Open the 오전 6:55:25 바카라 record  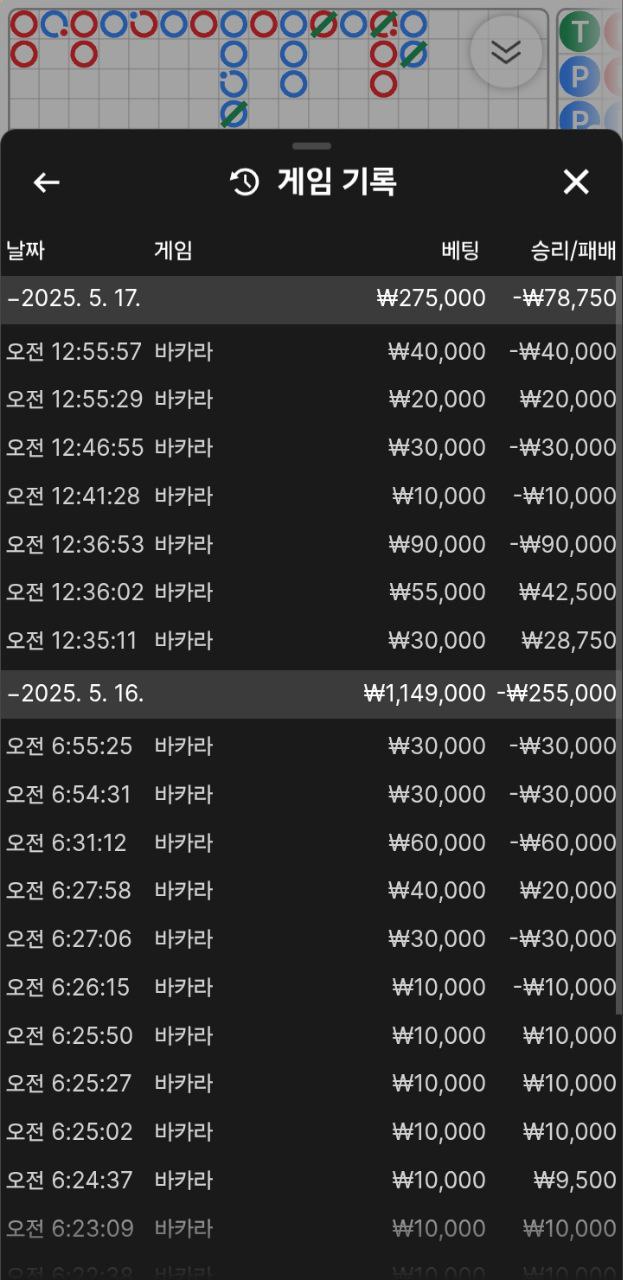point(310,746)
